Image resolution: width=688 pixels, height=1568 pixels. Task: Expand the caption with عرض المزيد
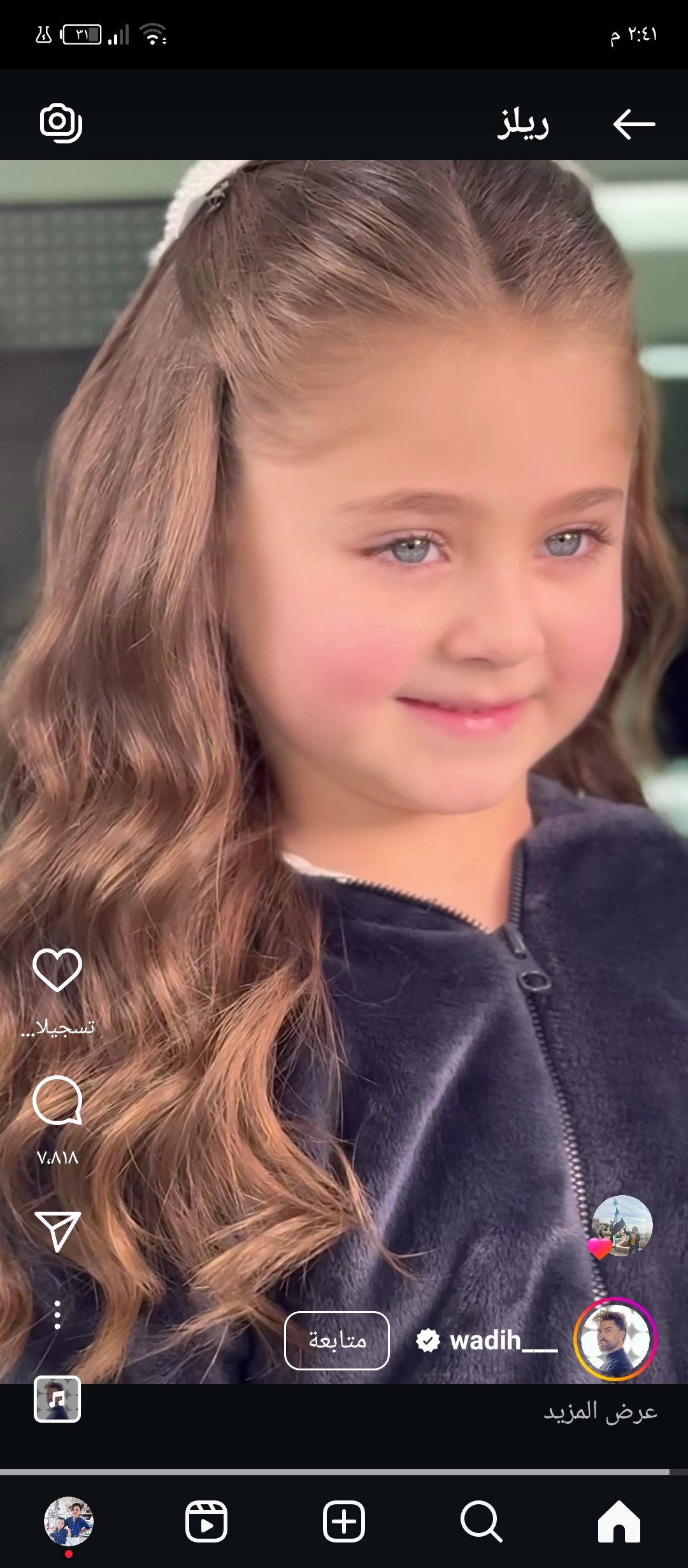600,1412
